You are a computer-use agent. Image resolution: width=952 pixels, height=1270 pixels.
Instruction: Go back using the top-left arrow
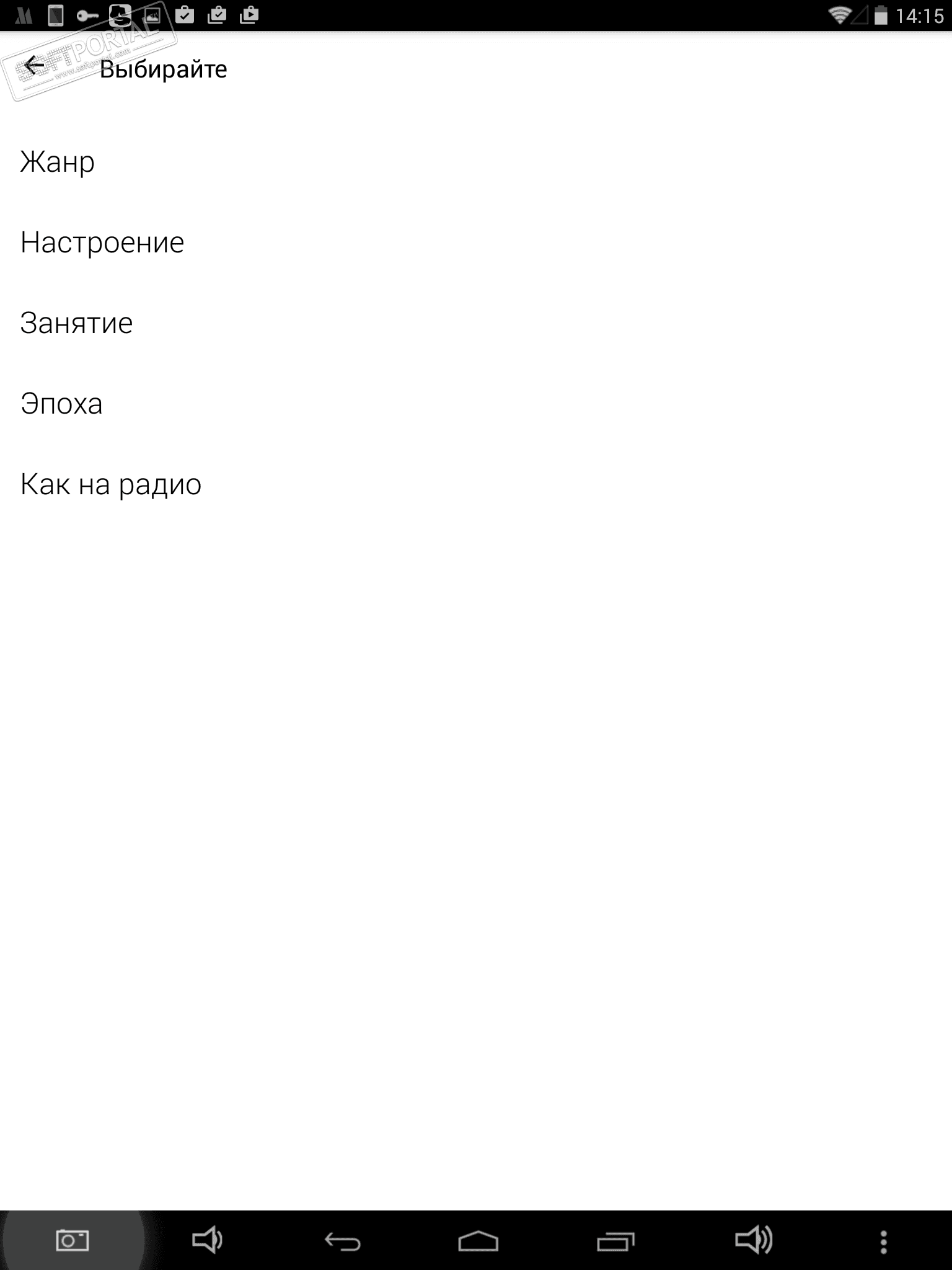(35, 66)
